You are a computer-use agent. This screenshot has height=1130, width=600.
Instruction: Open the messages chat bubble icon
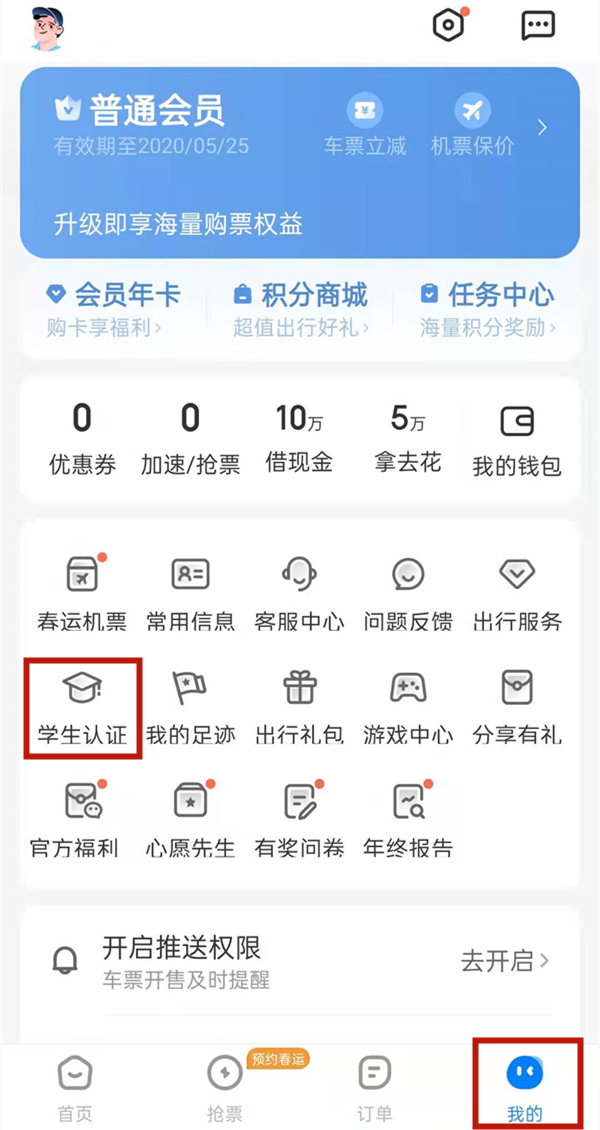[538, 26]
